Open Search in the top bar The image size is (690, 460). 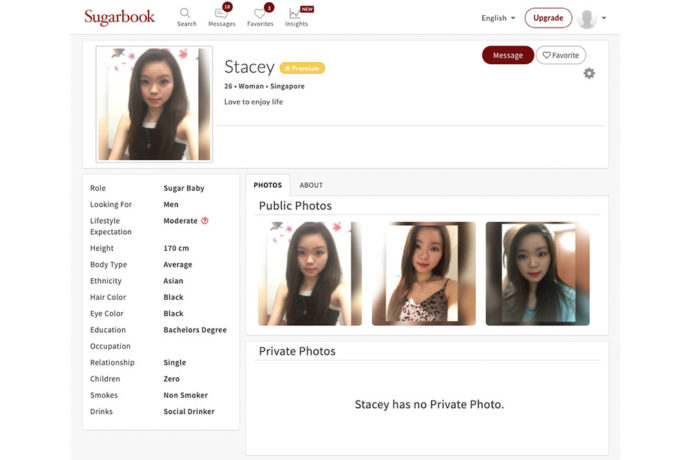pos(187,16)
